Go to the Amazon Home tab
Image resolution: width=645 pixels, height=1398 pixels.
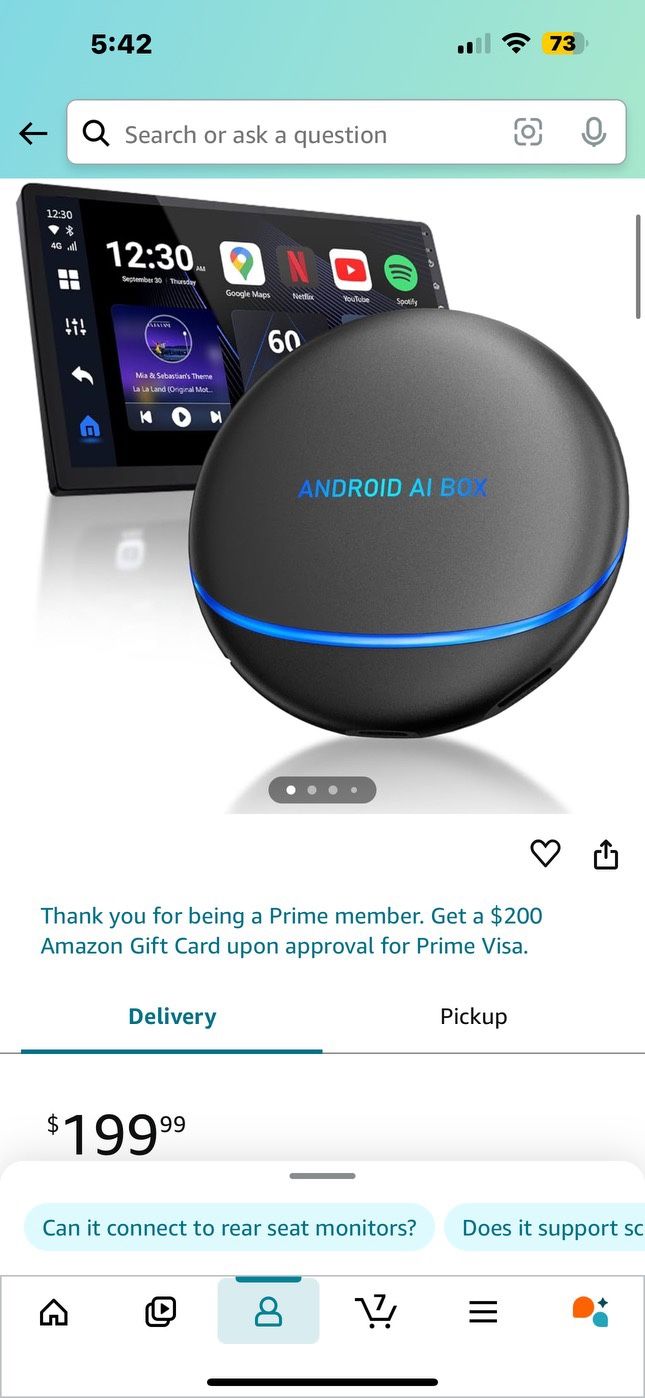click(54, 1311)
